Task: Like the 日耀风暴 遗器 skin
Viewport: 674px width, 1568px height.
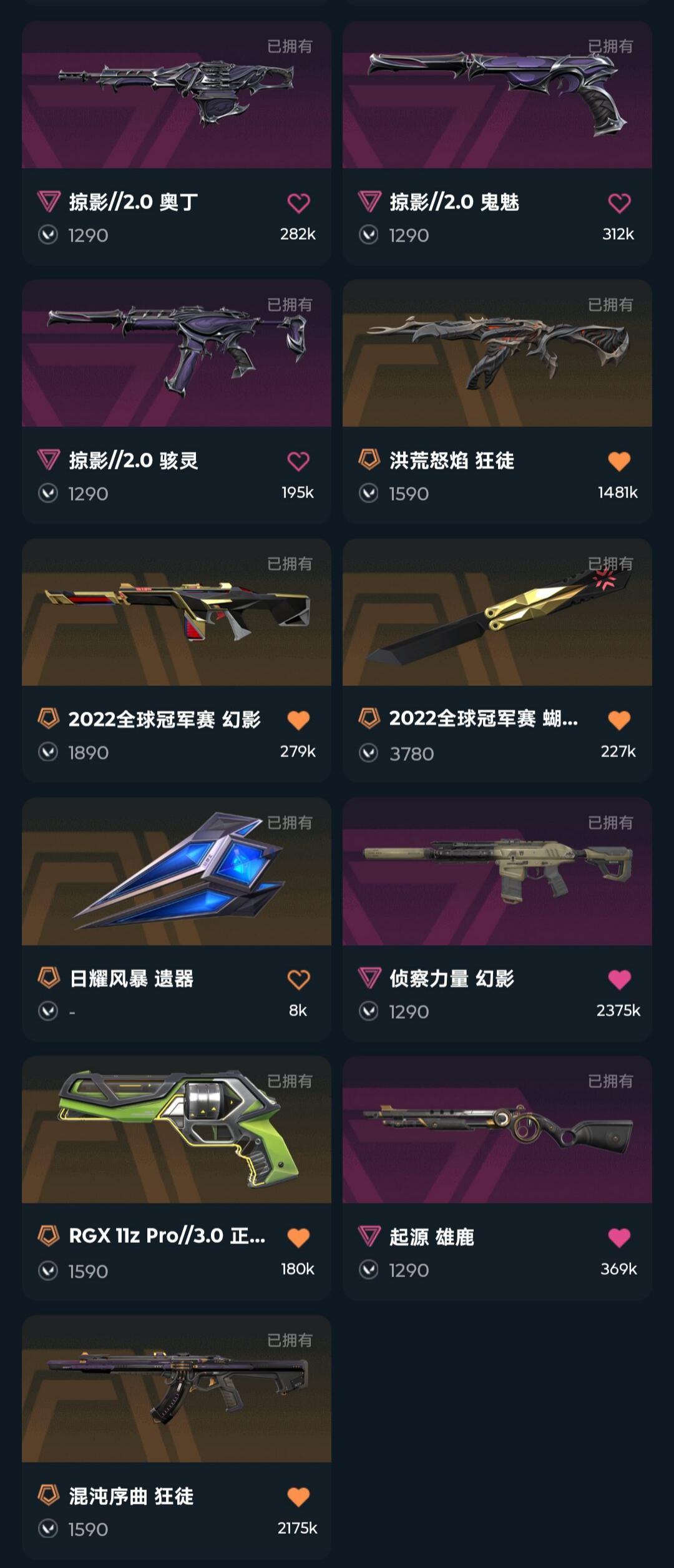Action: pos(298,979)
